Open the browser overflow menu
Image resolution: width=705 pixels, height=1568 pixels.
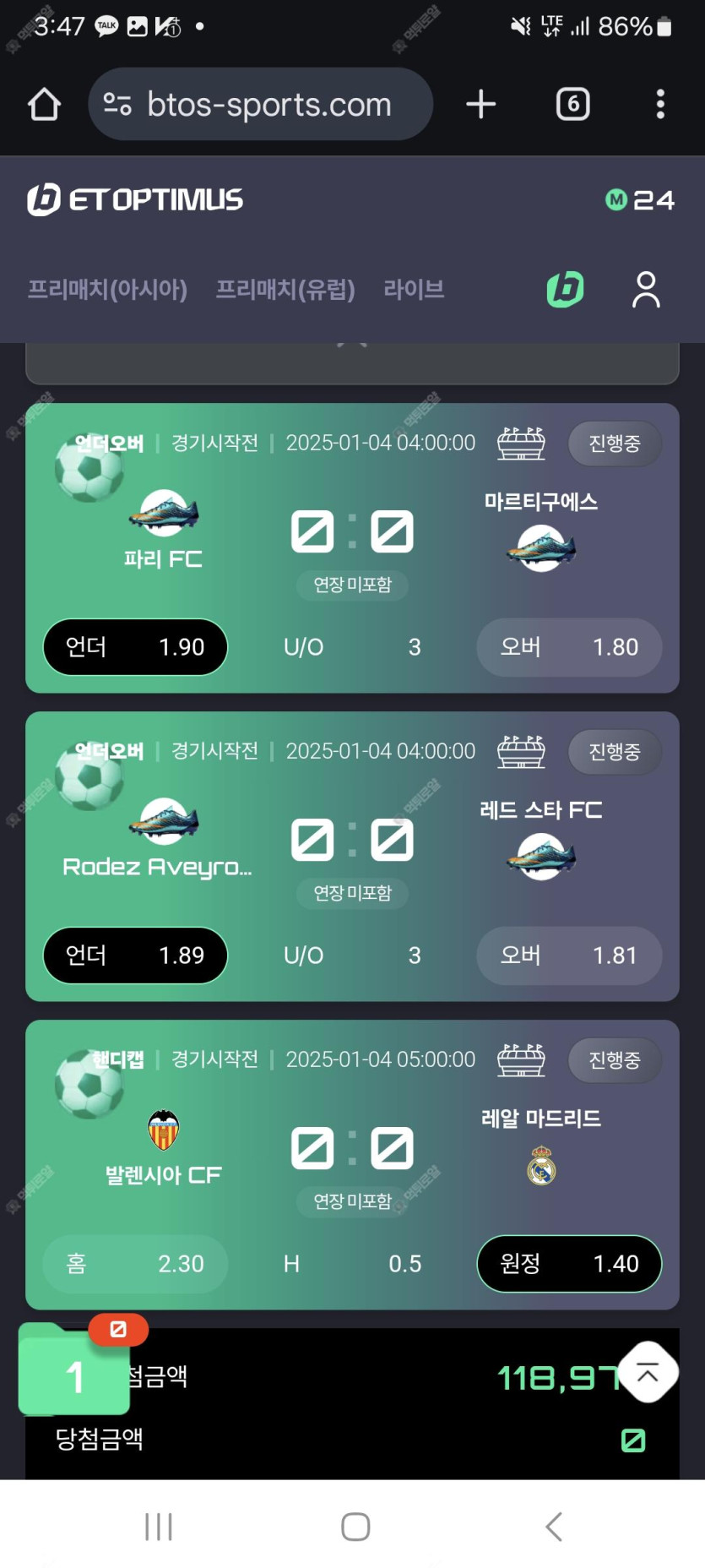coord(660,105)
